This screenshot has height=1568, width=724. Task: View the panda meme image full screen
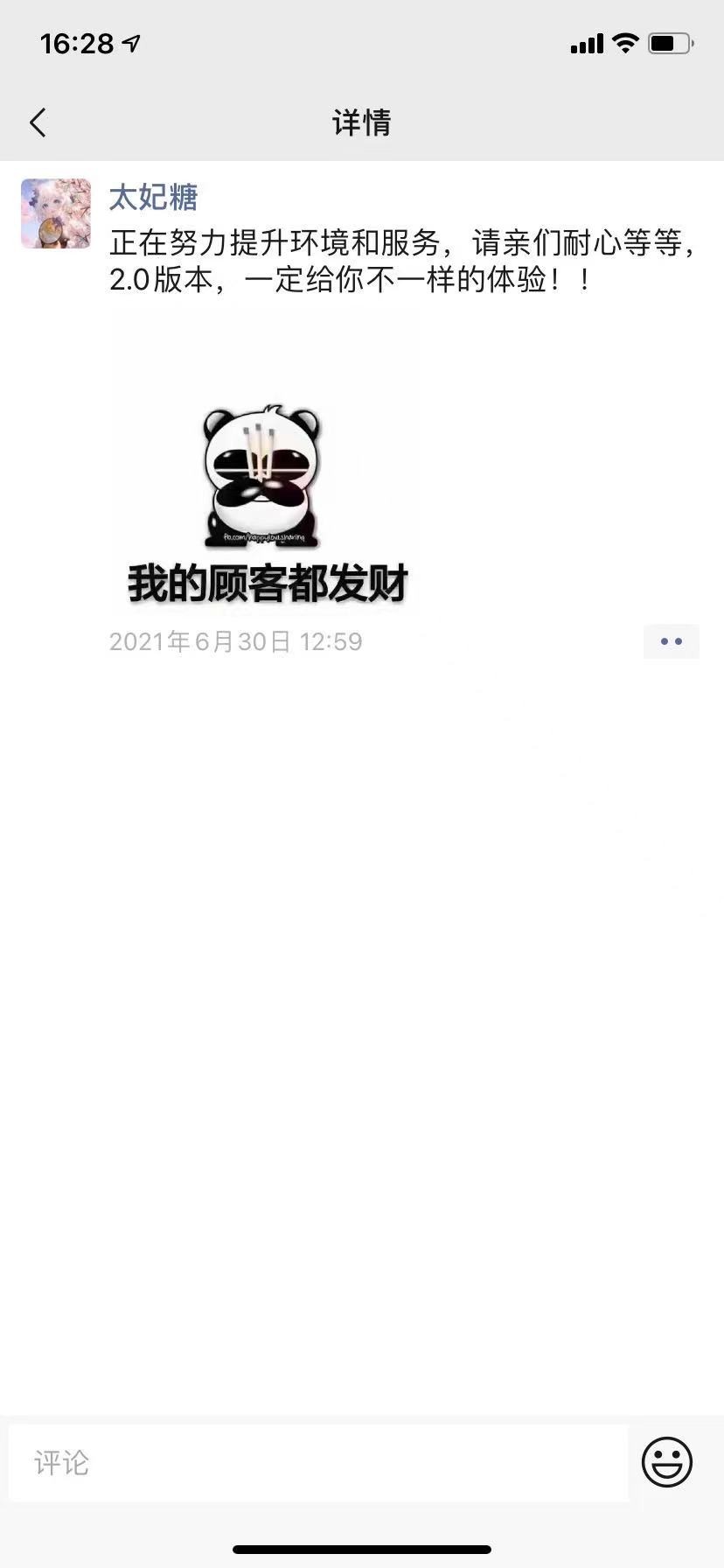(x=265, y=460)
